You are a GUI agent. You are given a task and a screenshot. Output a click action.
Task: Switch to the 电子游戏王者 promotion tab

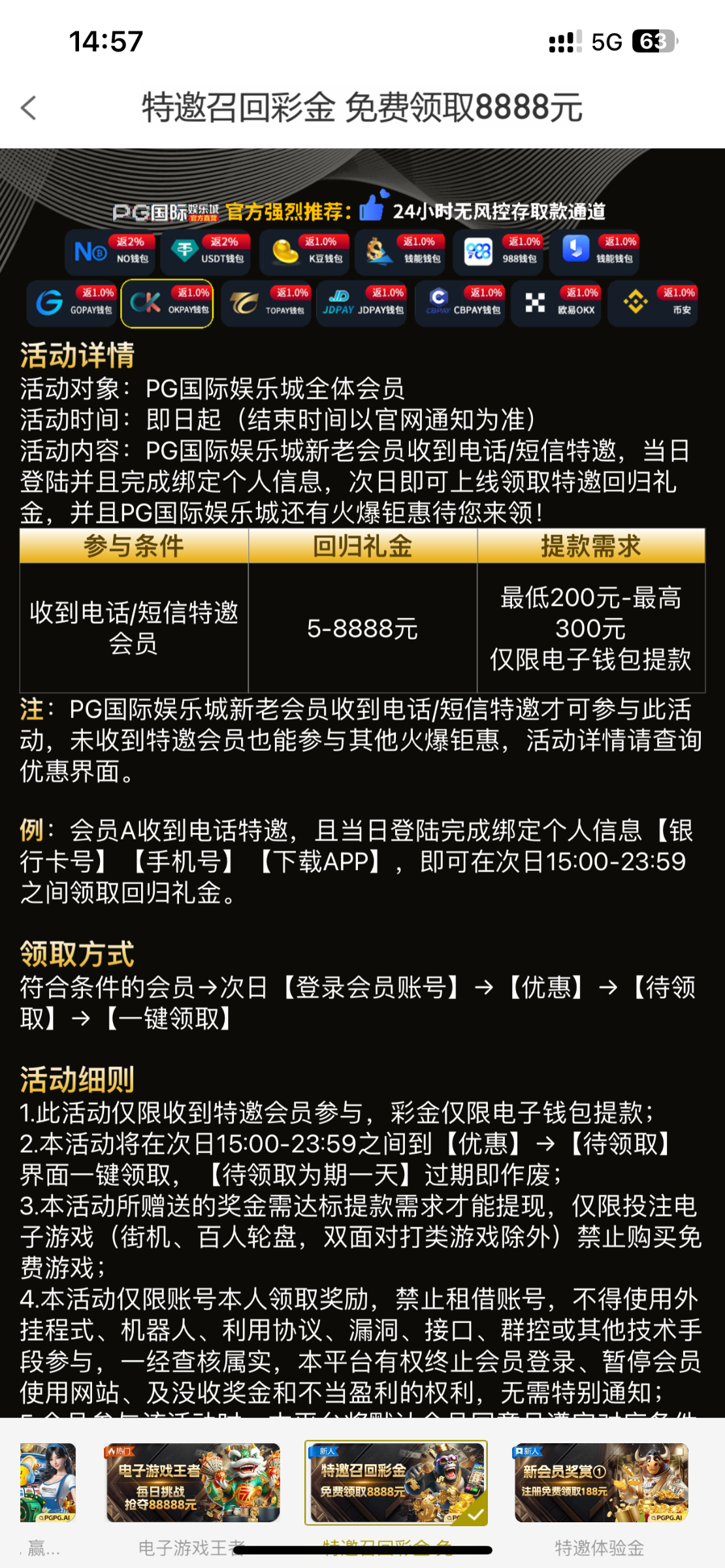pyautogui.click(x=194, y=1484)
